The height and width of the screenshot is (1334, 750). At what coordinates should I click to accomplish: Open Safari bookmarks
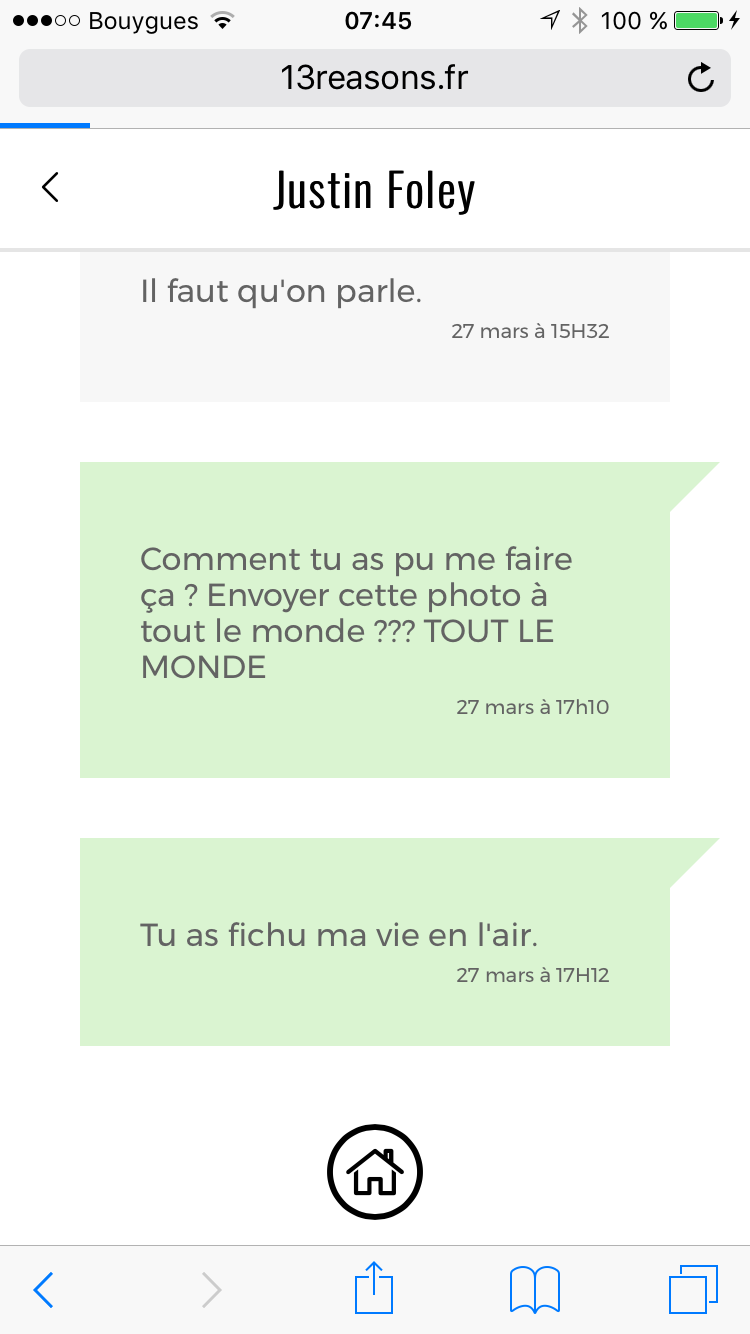(535, 1289)
